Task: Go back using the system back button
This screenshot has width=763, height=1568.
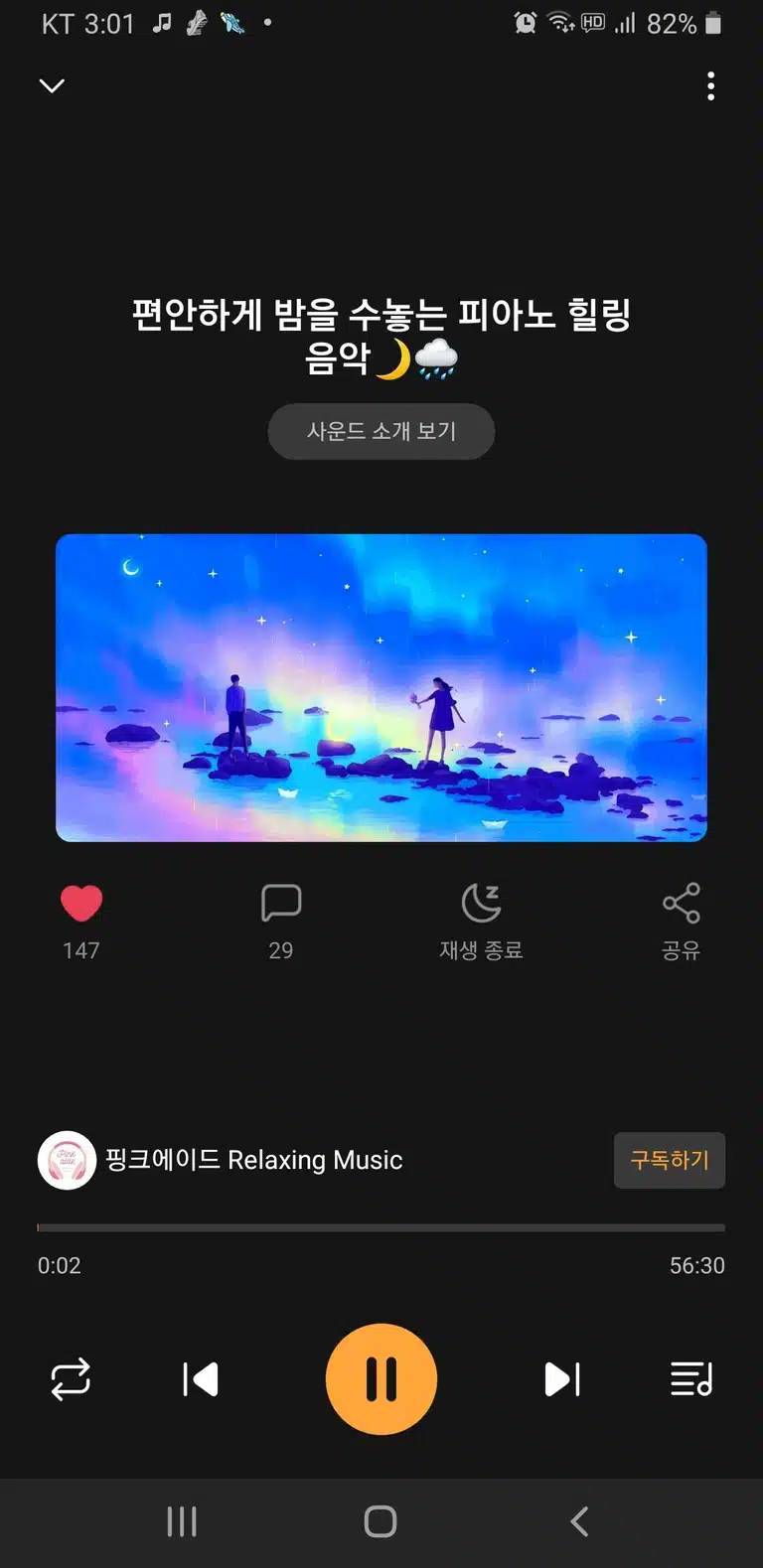Action: [x=580, y=1521]
